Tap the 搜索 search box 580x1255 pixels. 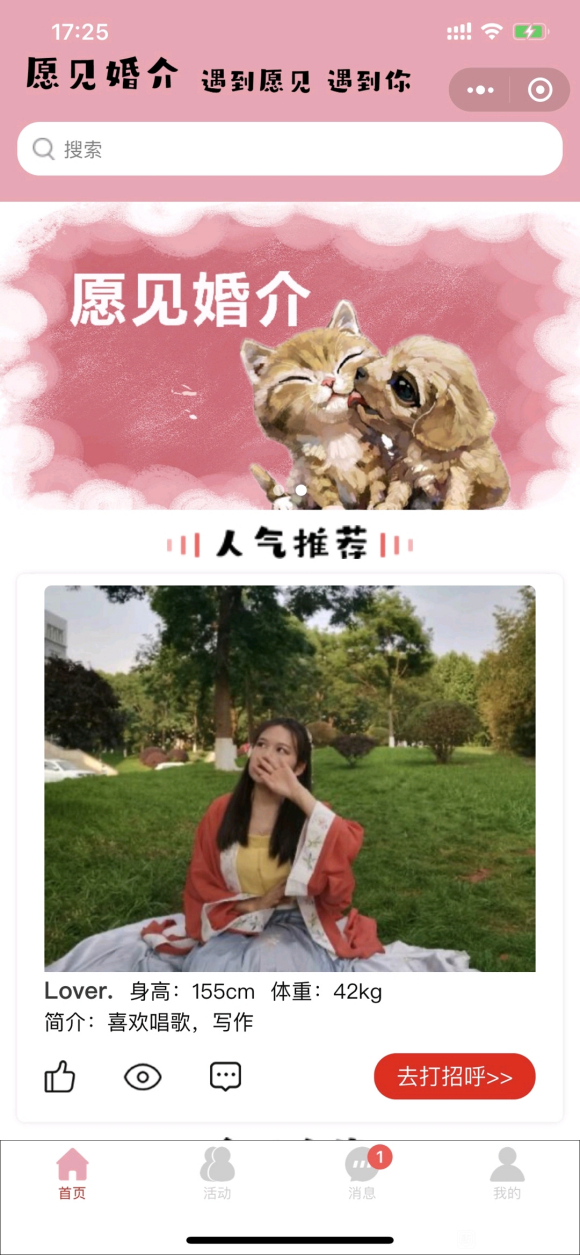[x=290, y=149]
